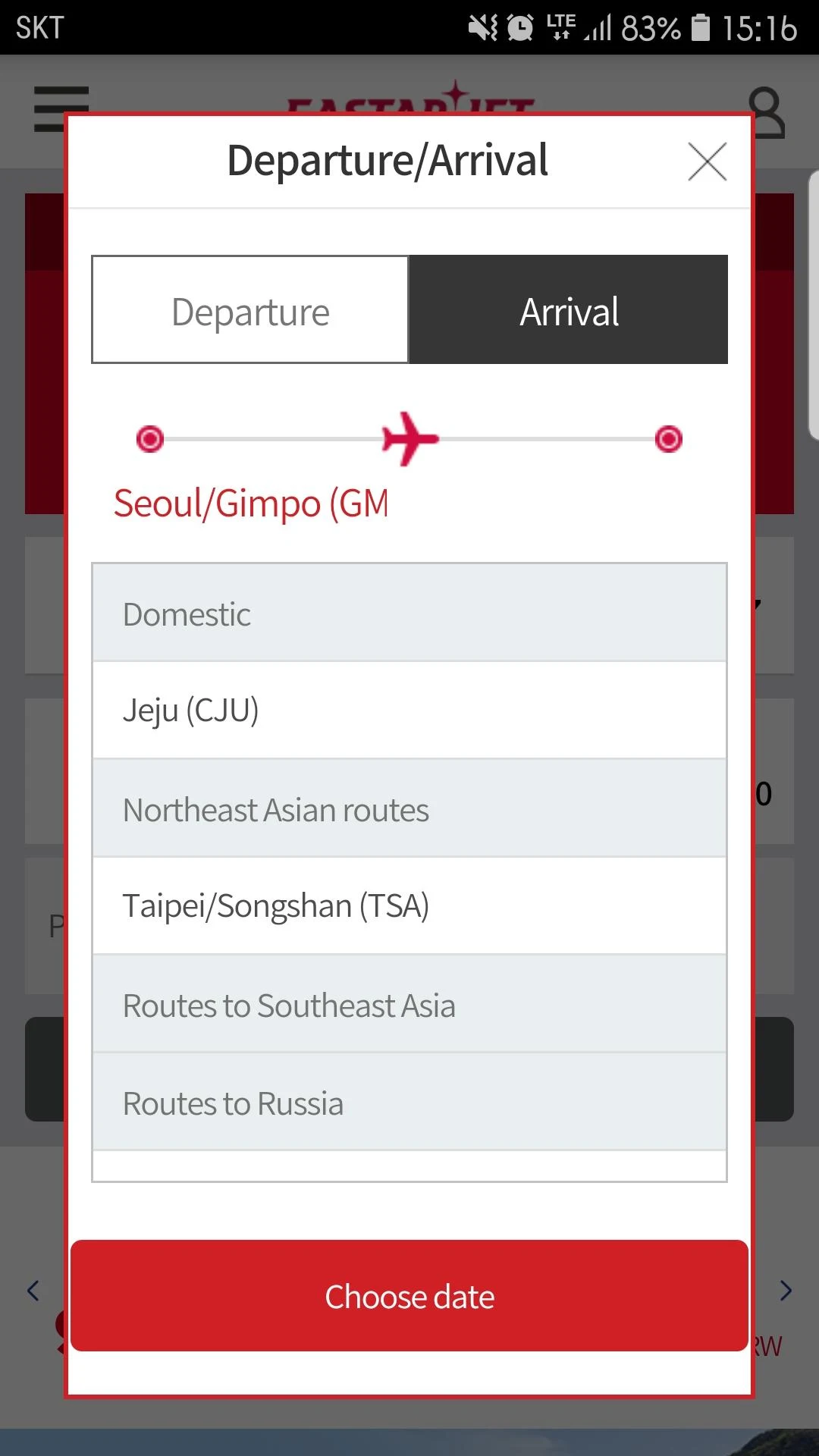The image size is (819, 1456).
Task: Select the Arrival tab
Action: [x=569, y=309]
